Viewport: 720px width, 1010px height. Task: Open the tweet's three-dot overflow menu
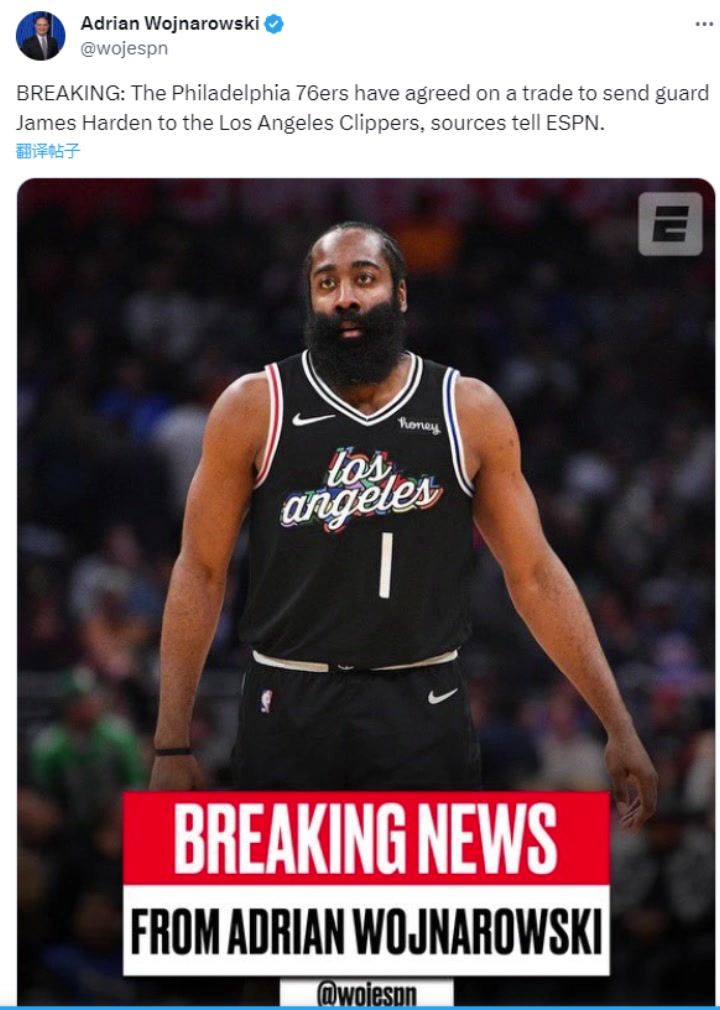704,24
